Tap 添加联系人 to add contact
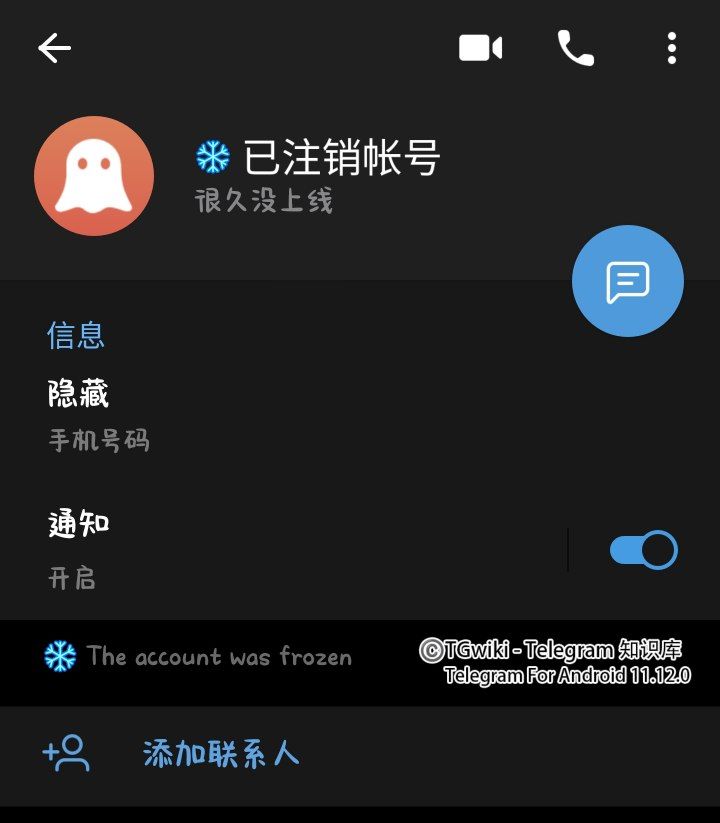720x823 pixels. pos(220,754)
